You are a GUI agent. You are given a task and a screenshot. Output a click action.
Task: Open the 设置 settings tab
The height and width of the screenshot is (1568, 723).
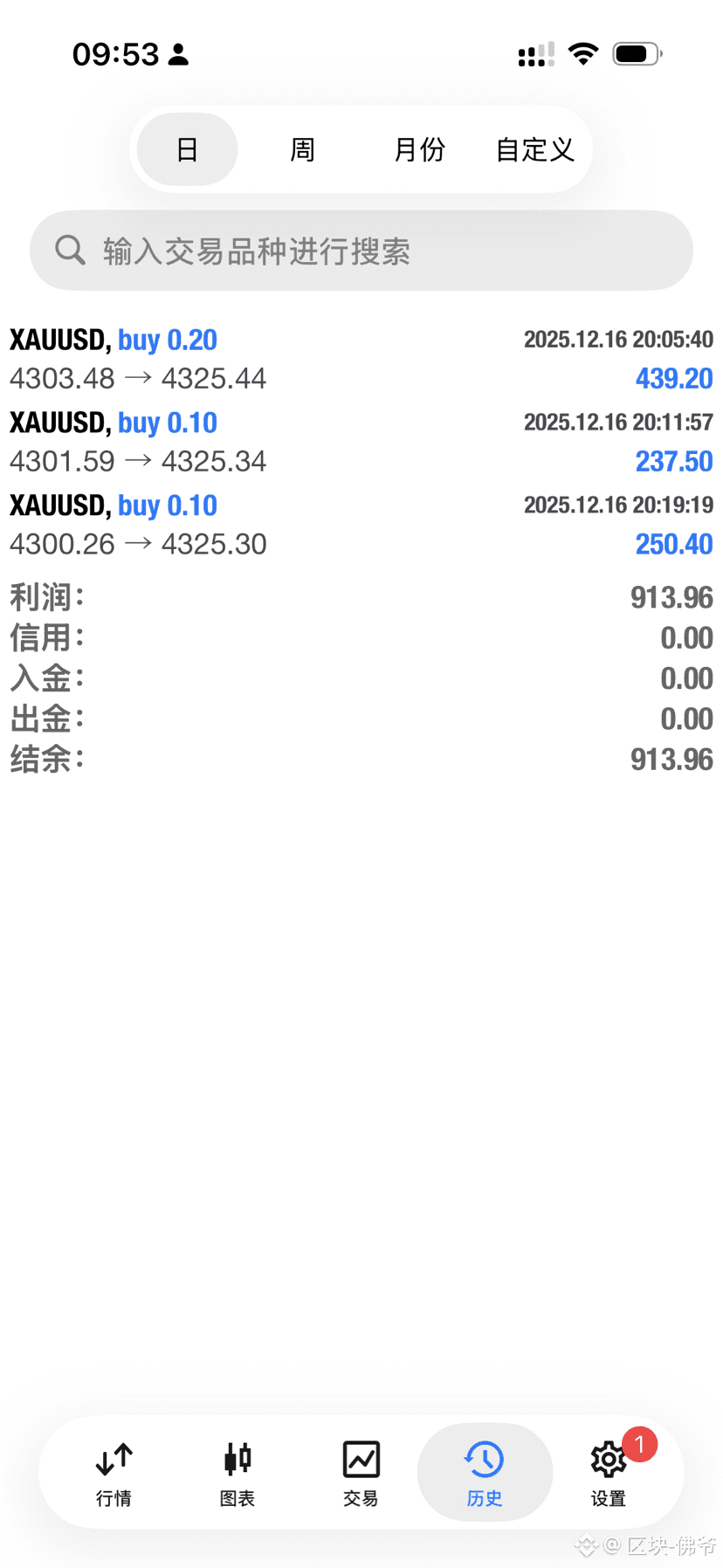tap(609, 1473)
